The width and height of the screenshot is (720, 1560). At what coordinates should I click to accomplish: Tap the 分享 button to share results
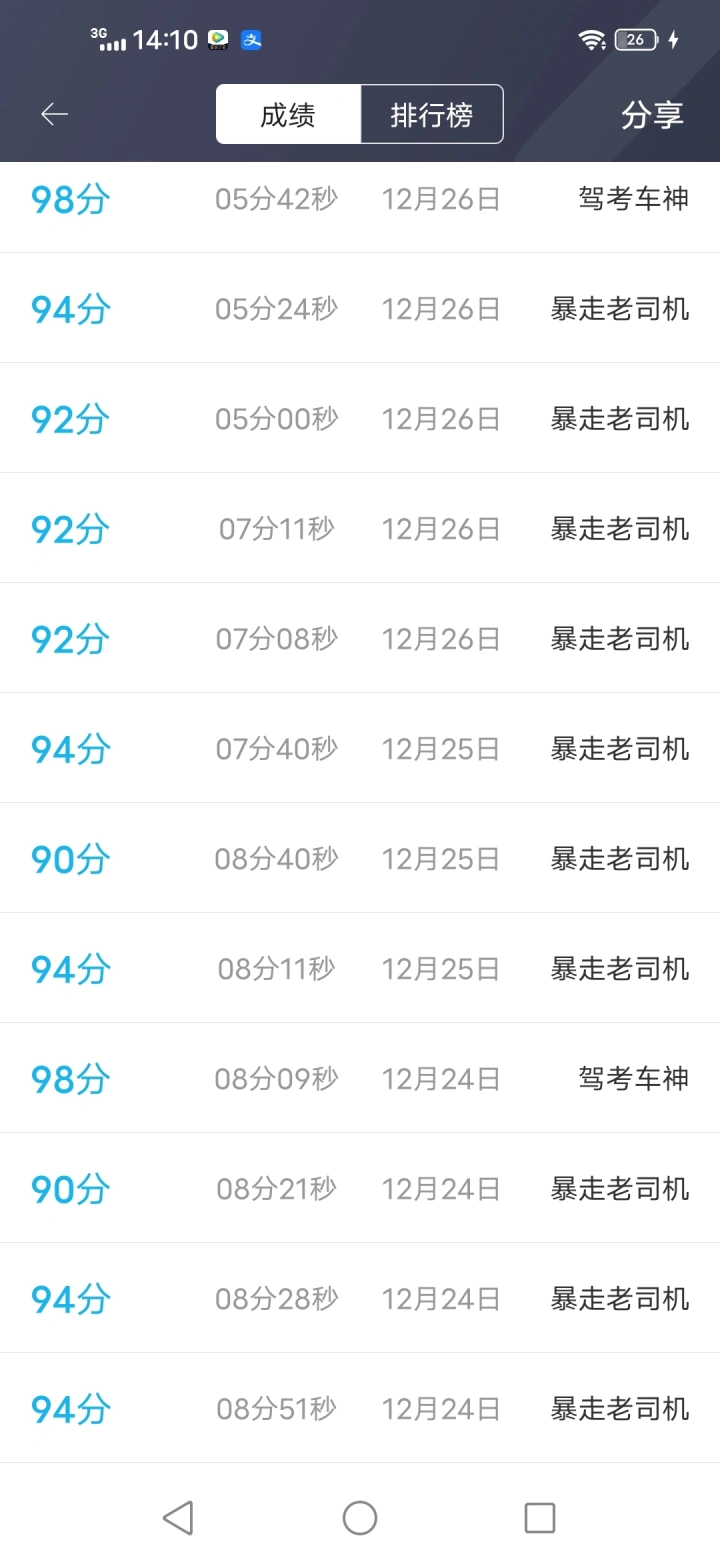tap(652, 115)
